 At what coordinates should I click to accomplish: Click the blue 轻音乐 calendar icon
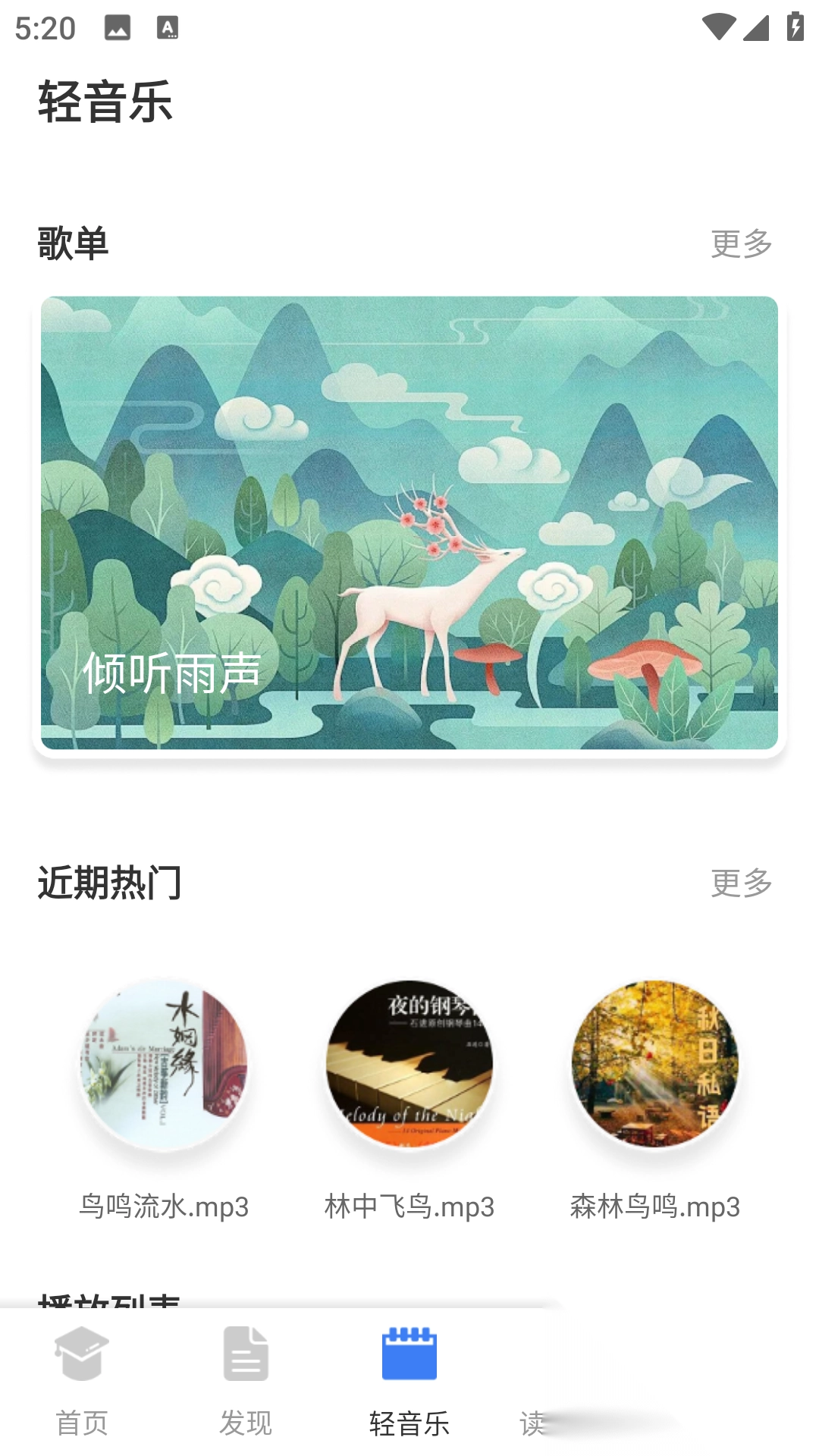point(409,1357)
